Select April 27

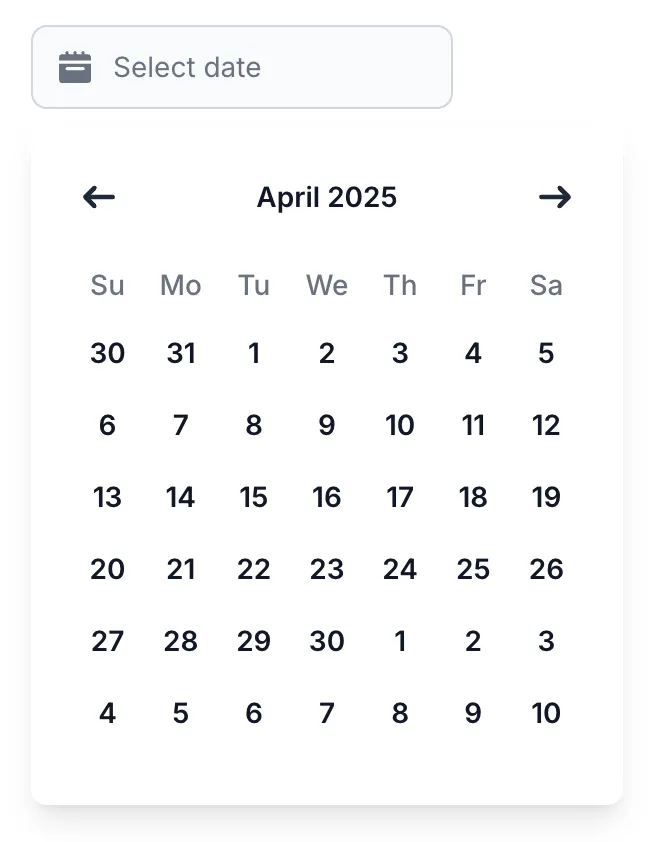click(x=108, y=641)
